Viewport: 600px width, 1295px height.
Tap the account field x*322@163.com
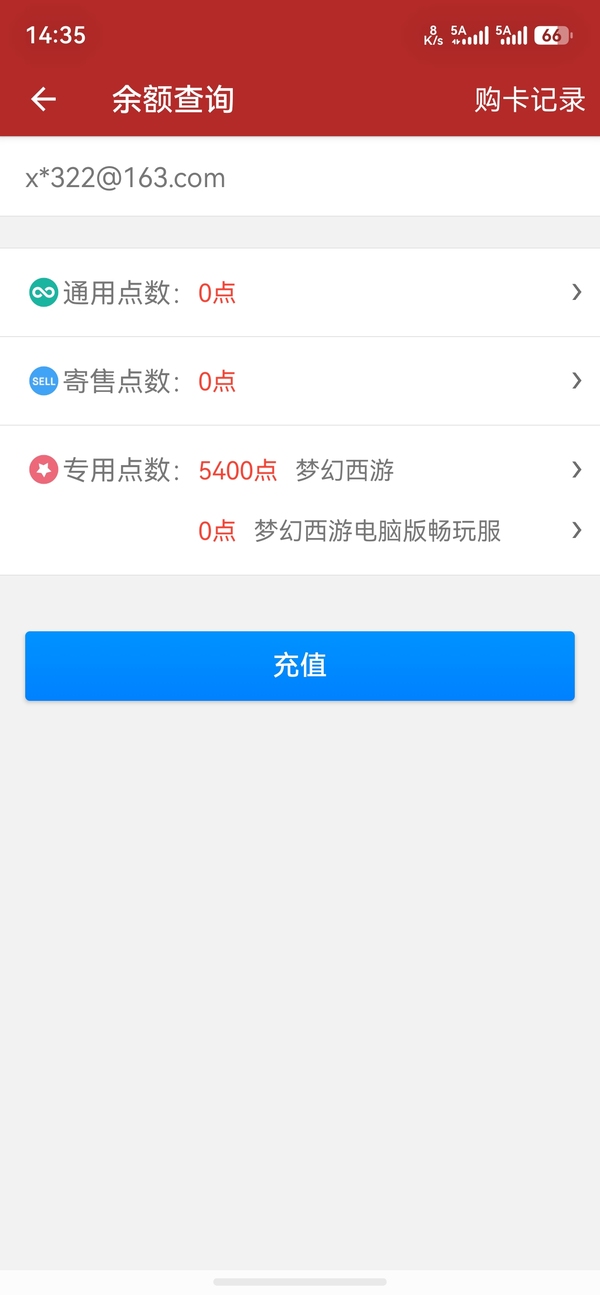300,178
